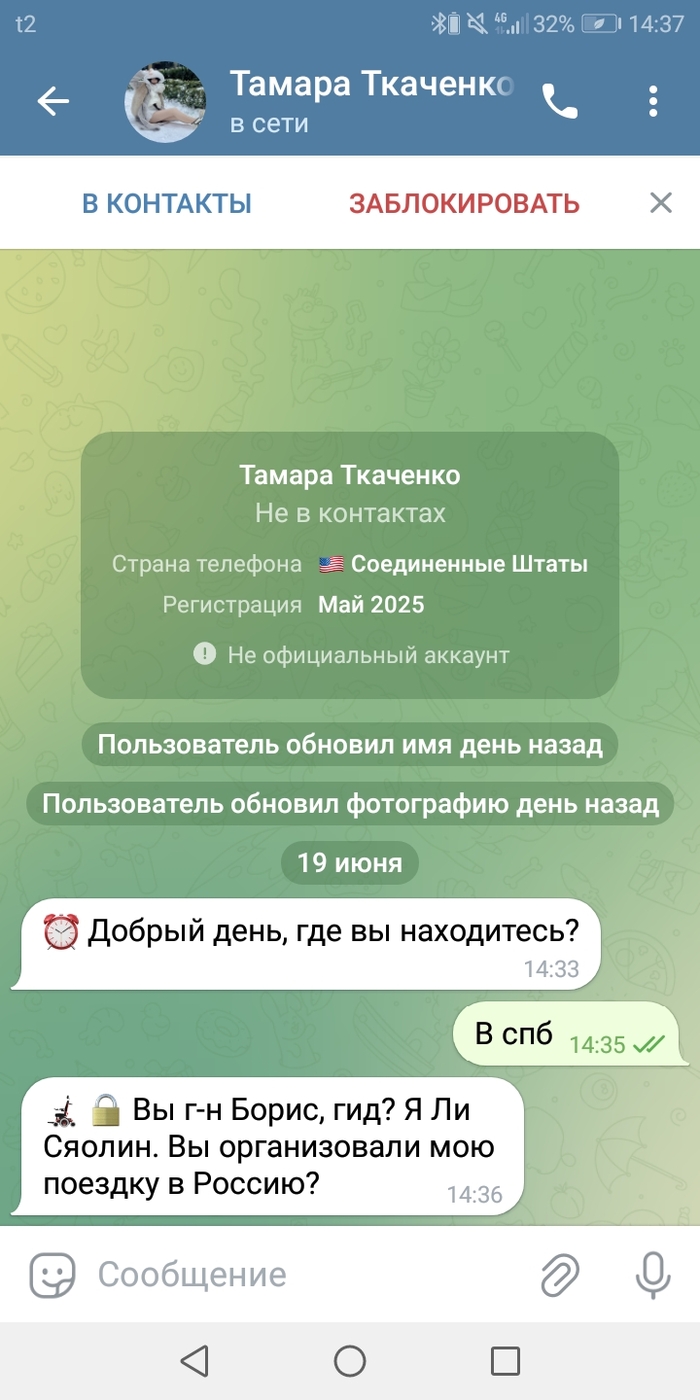700x1400 pixels.
Task: Open the sticker and emoji panel
Action: coord(52,1274)
